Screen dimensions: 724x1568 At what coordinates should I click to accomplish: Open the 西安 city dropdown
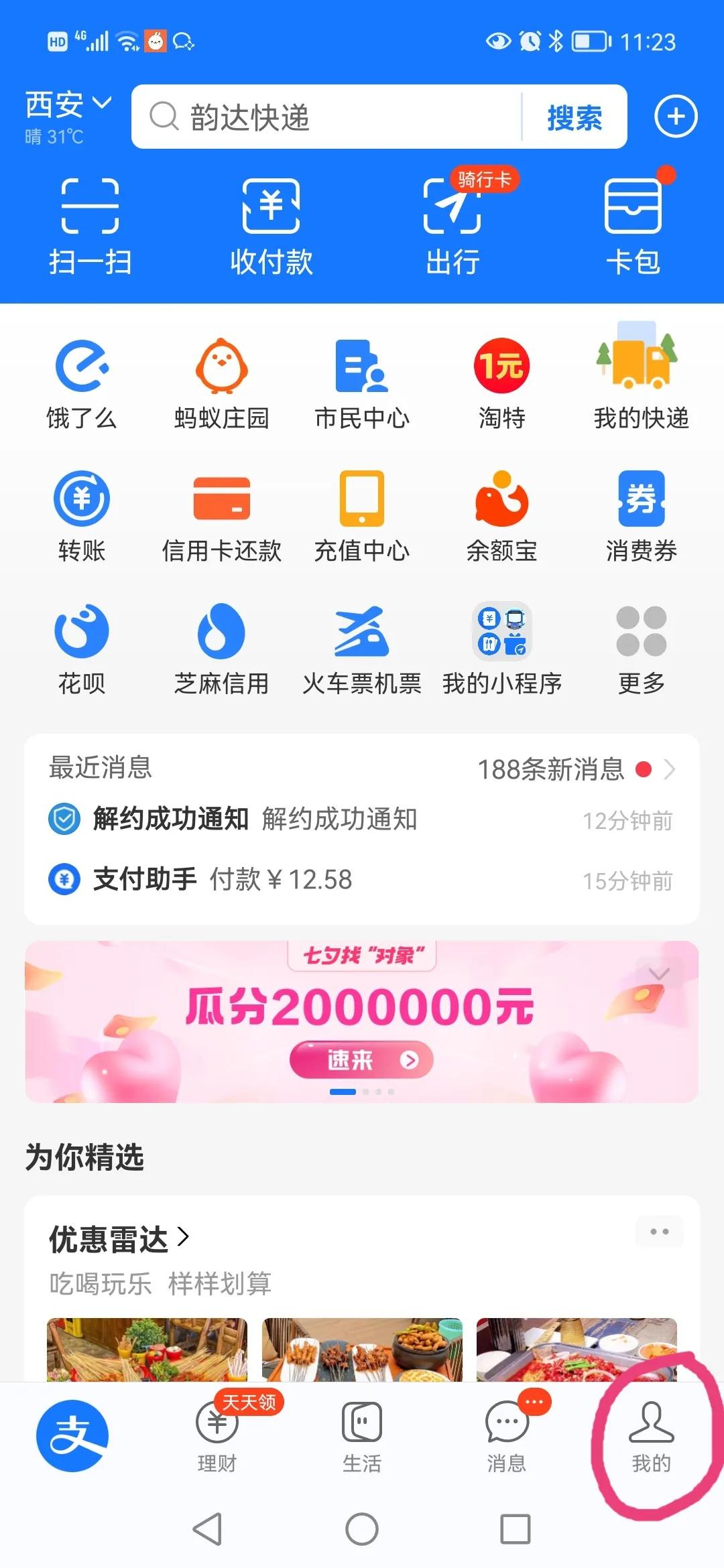pos(67,106)
